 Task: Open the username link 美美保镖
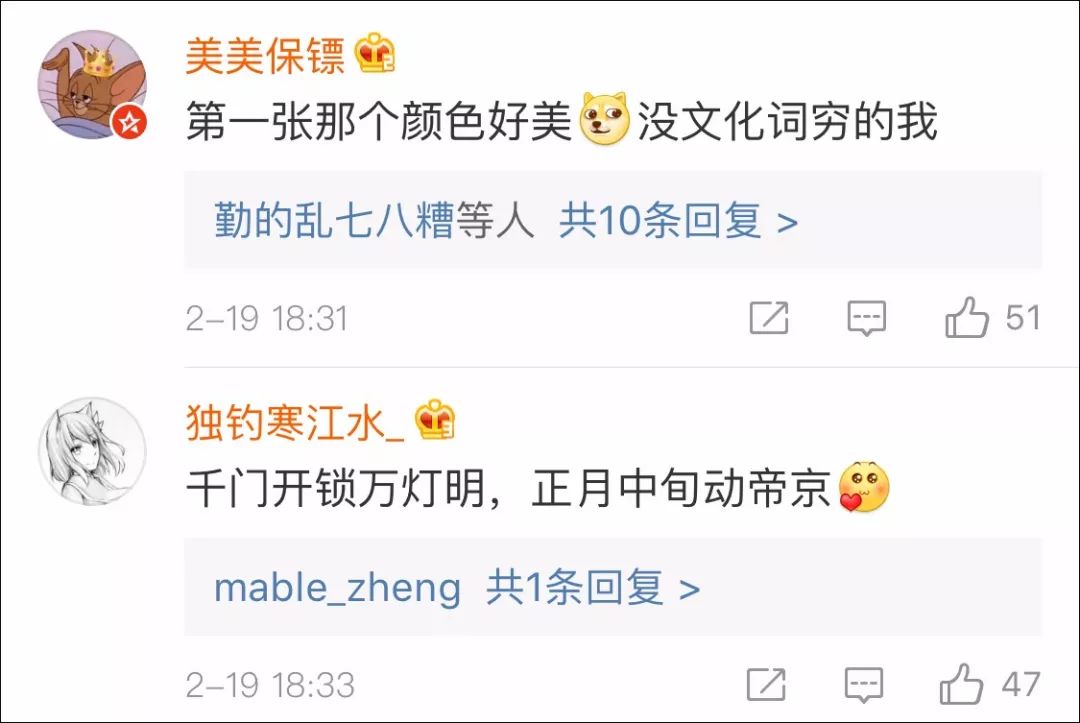[x=265, y=56]
